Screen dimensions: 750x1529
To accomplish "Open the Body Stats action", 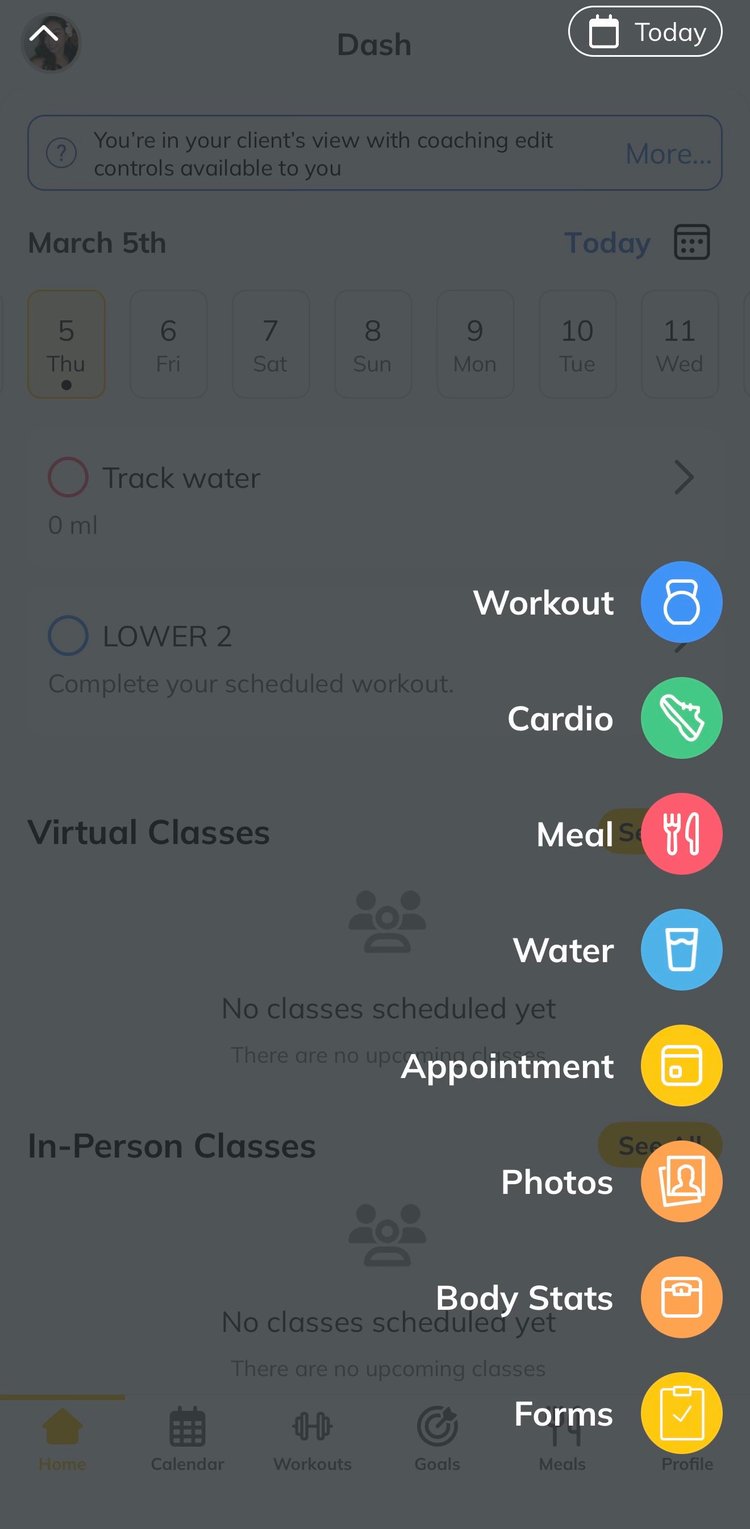I will pos(681,1298).
